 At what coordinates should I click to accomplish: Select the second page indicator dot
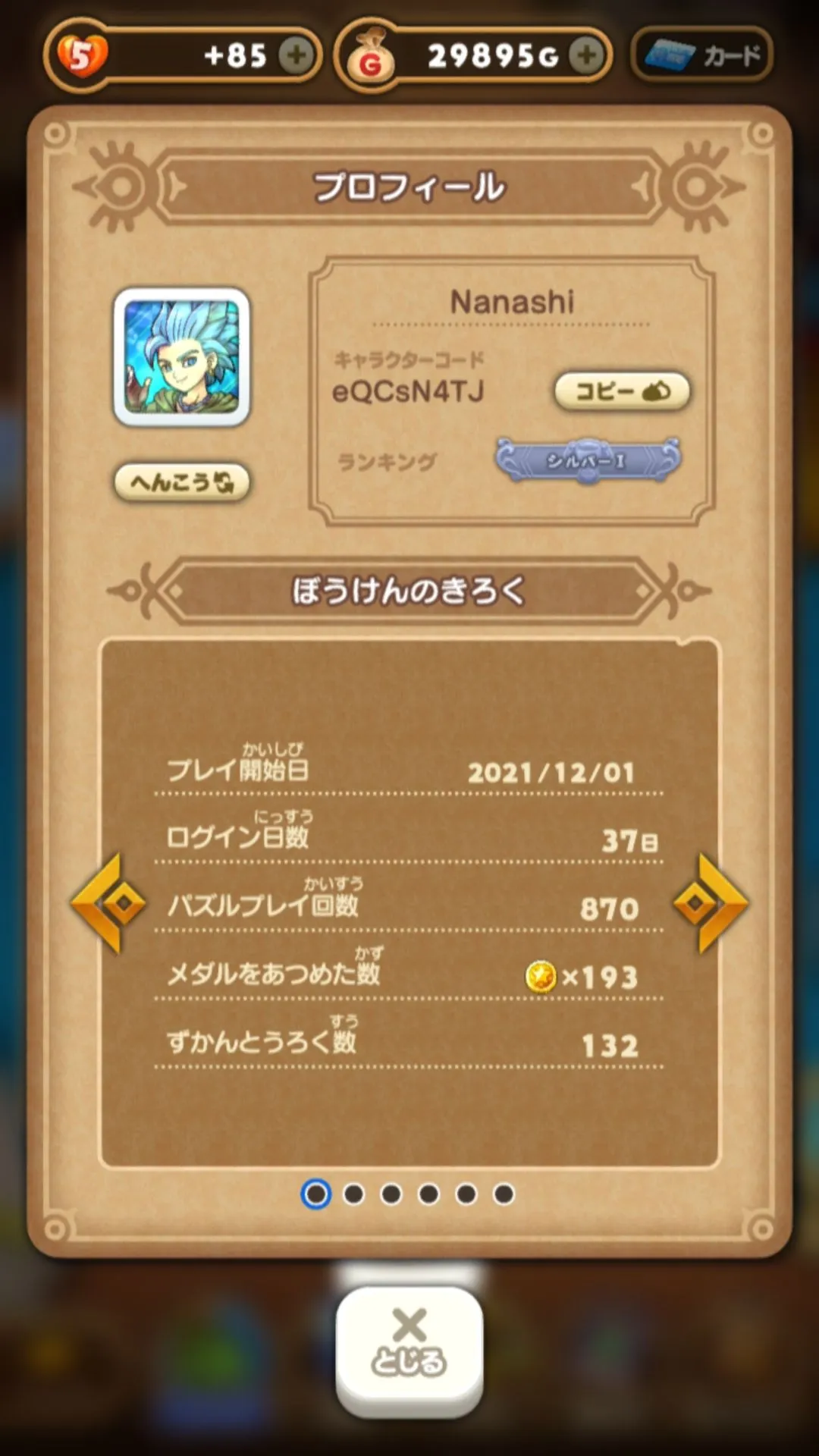[353, 1194]
